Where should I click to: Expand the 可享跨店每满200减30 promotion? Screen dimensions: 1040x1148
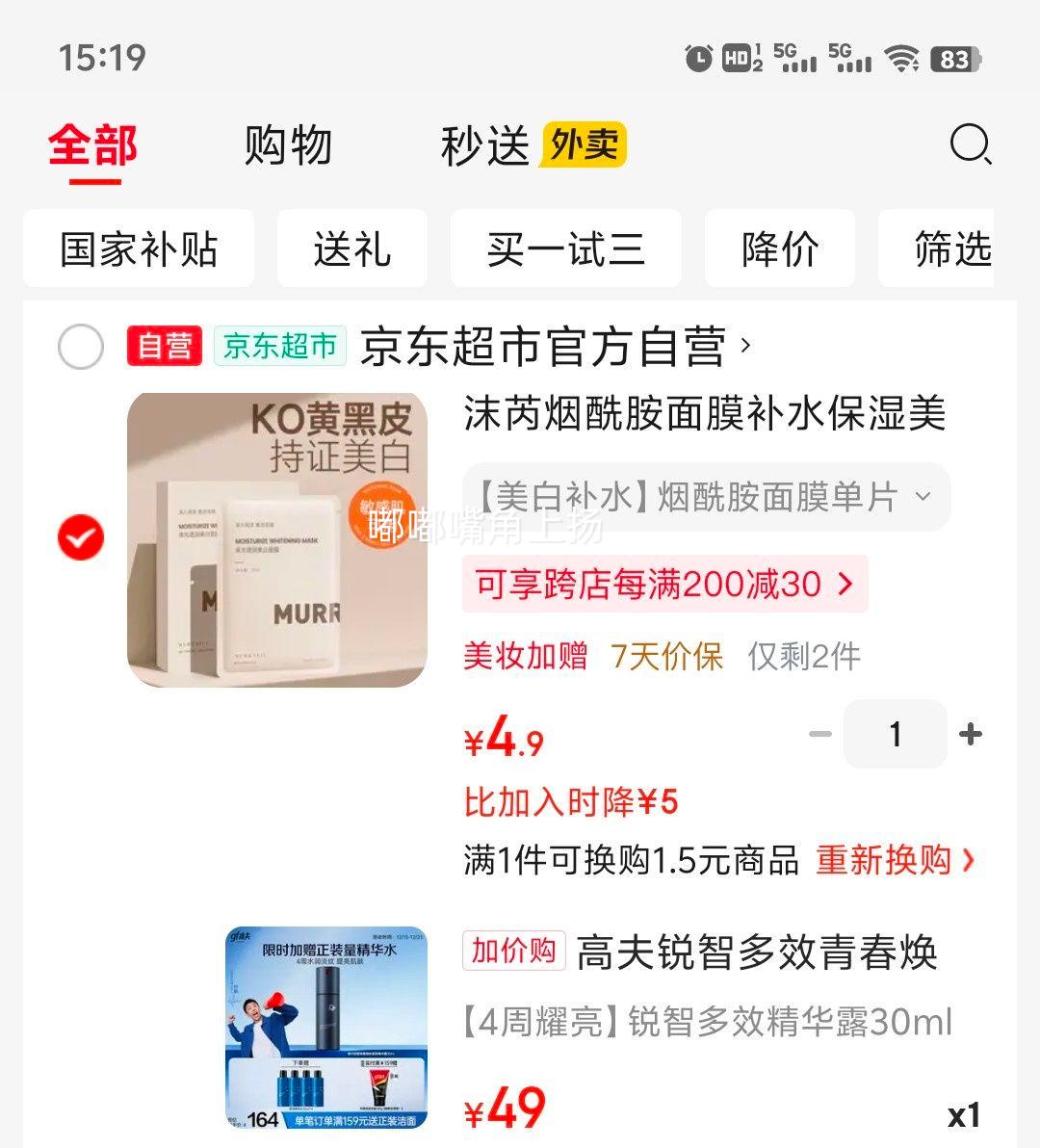(x=664, y=585)
